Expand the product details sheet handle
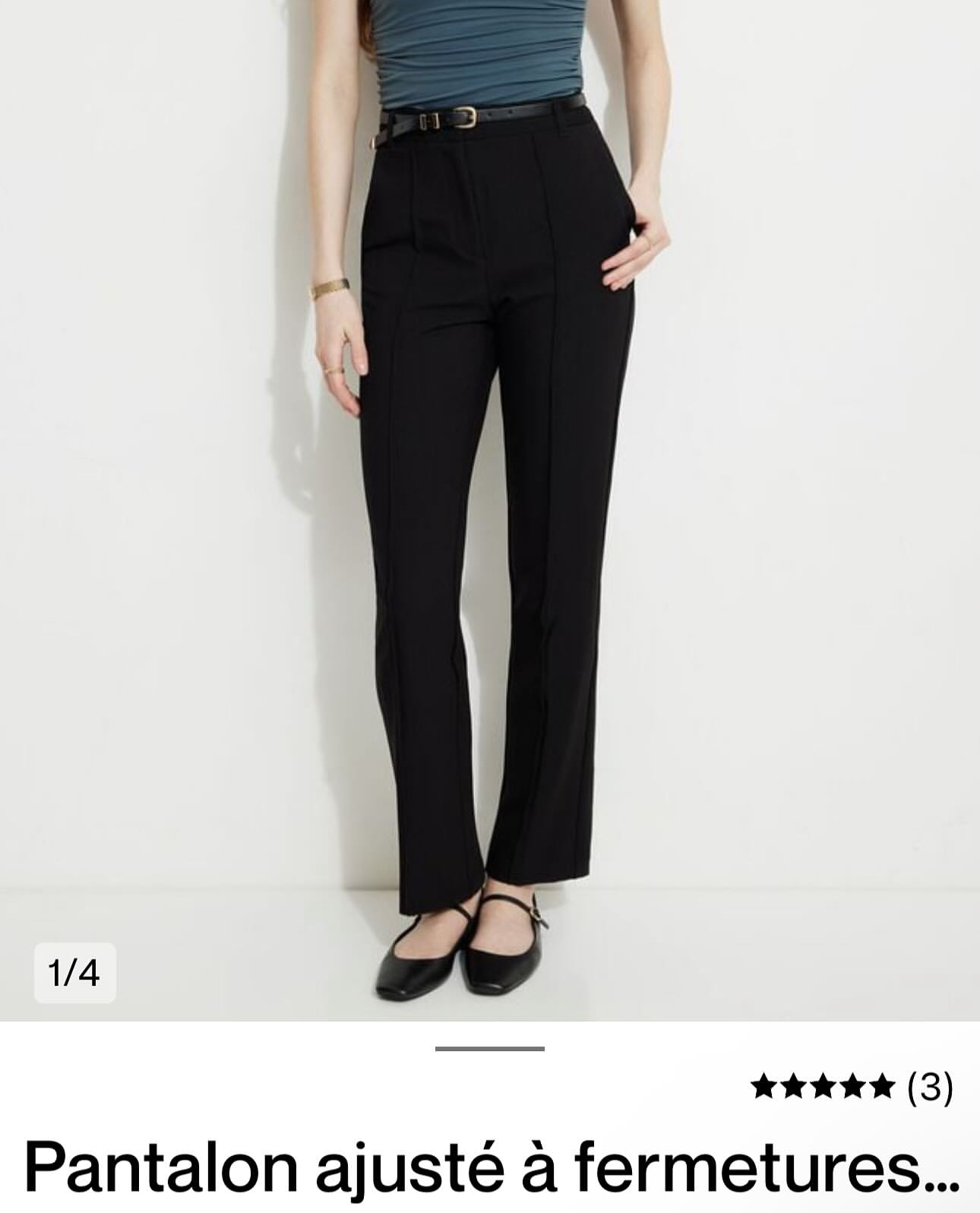 [490, 1049]
